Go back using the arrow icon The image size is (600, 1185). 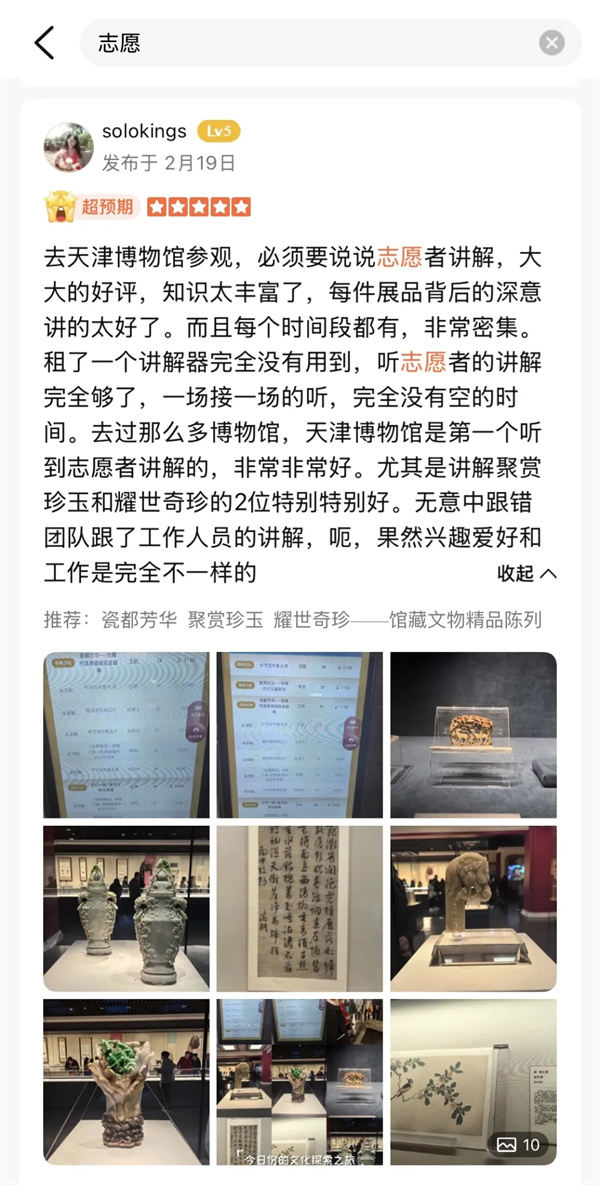pyautogui.click(x=44, y=43)
